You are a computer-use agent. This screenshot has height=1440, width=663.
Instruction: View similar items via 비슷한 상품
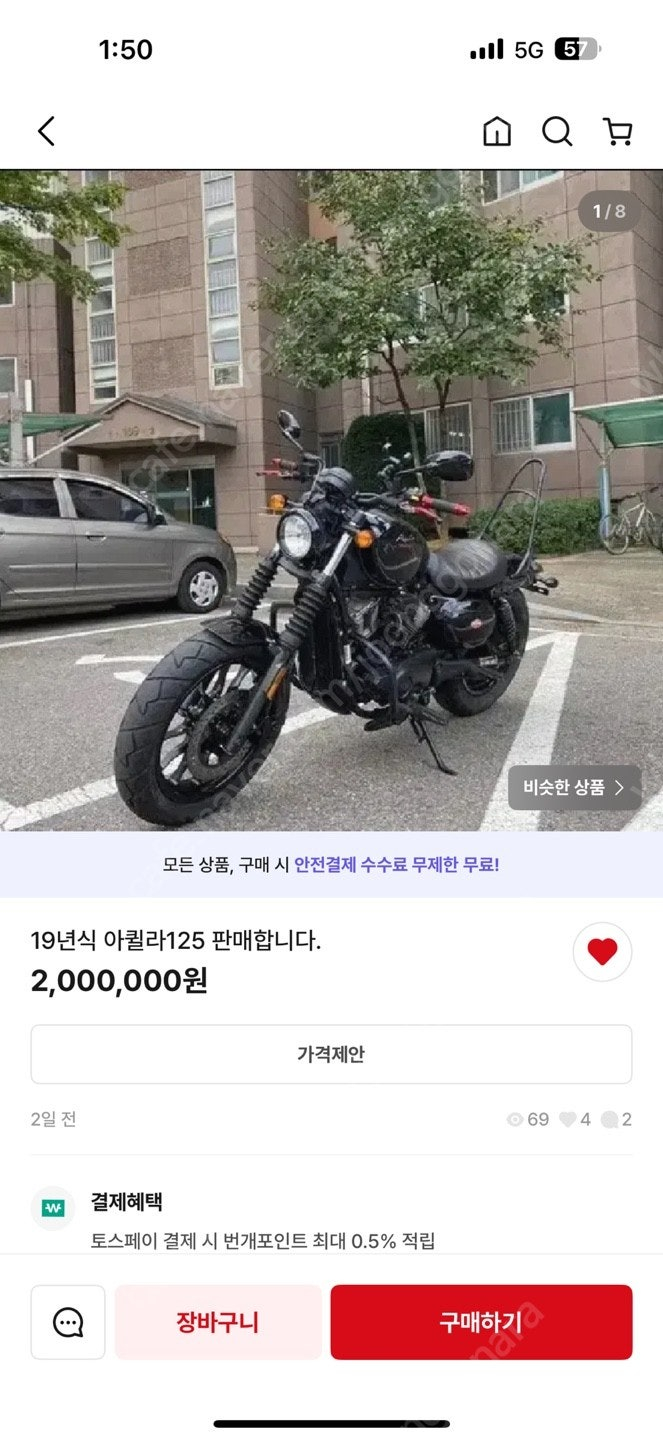[574, 788]
